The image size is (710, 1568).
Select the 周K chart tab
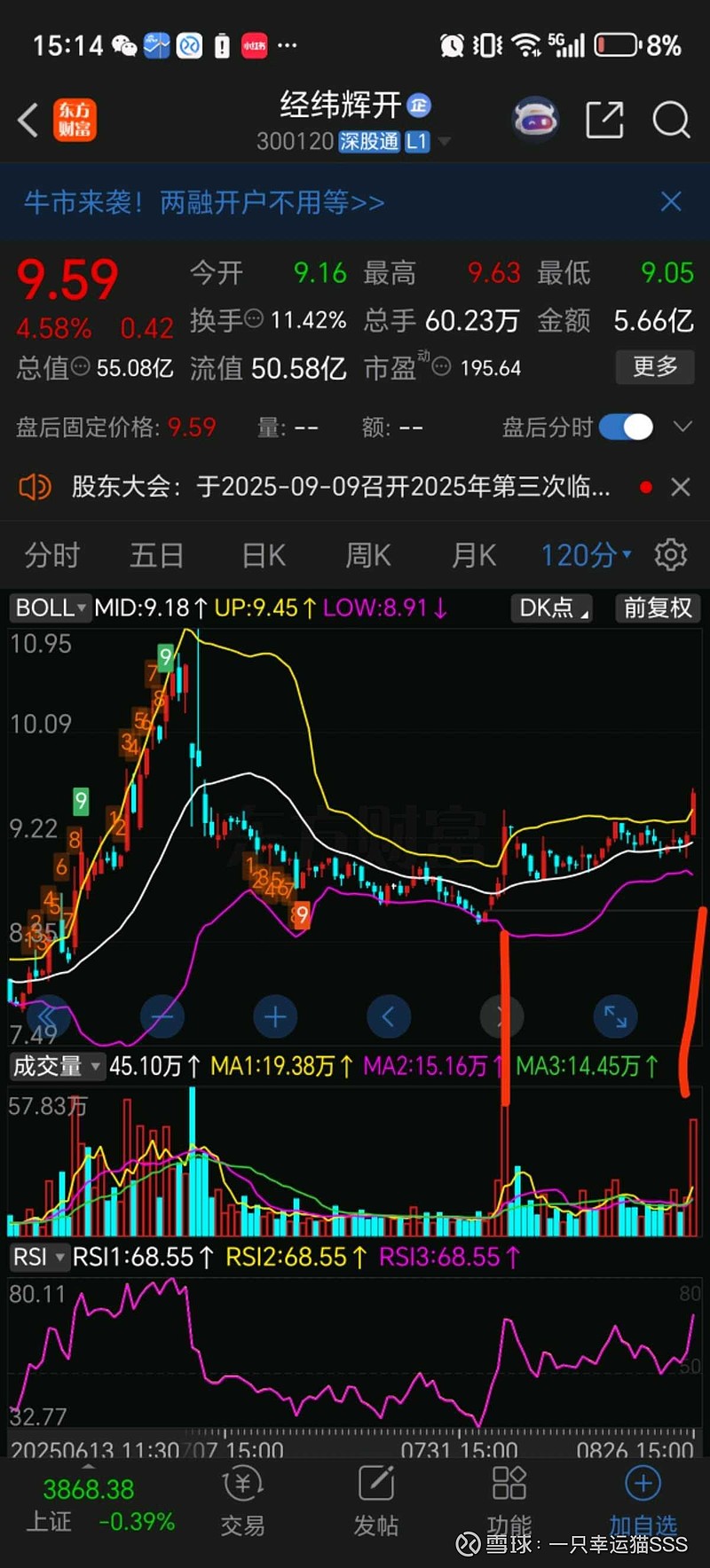click(367, 555)
